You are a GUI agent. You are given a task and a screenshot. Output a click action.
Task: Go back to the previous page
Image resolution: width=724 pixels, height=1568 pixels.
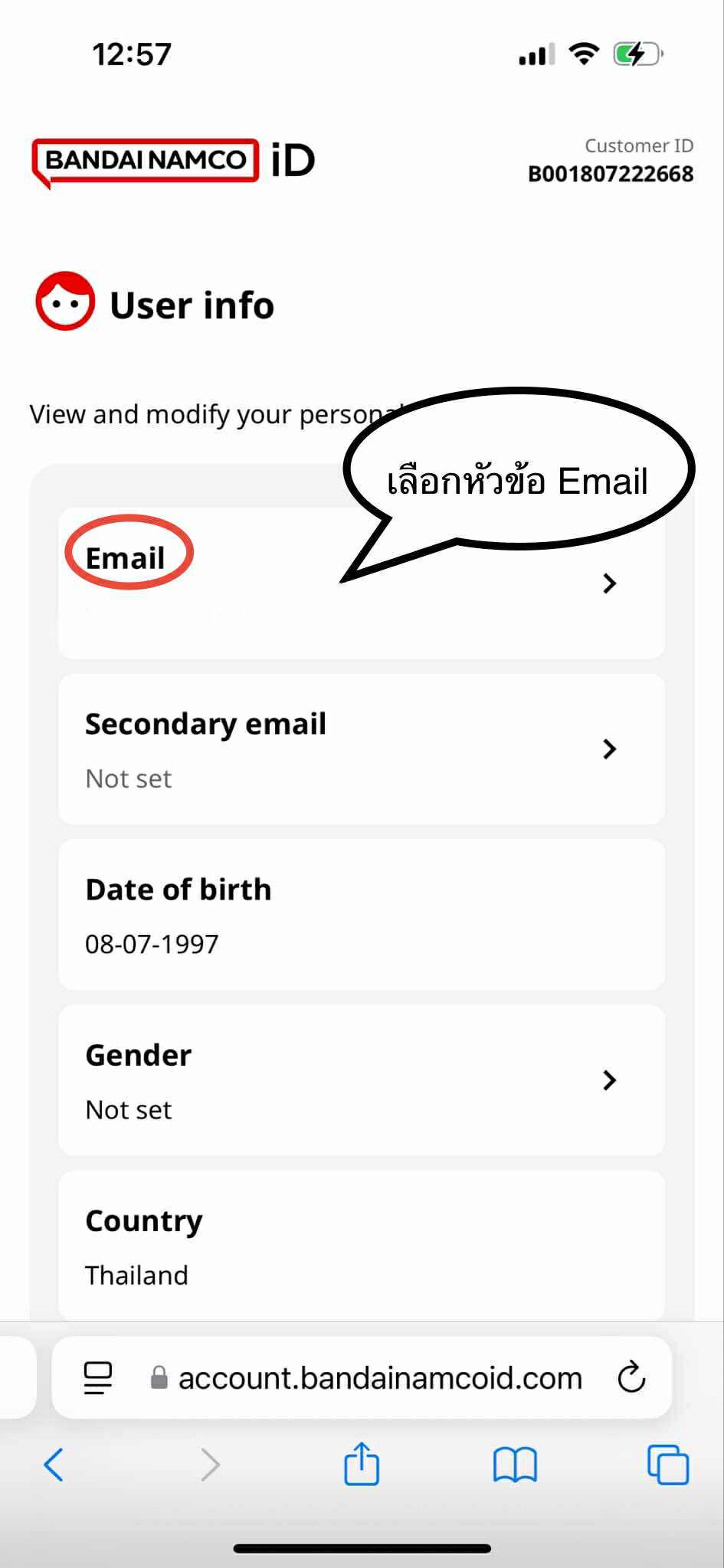coord(54,1465)
